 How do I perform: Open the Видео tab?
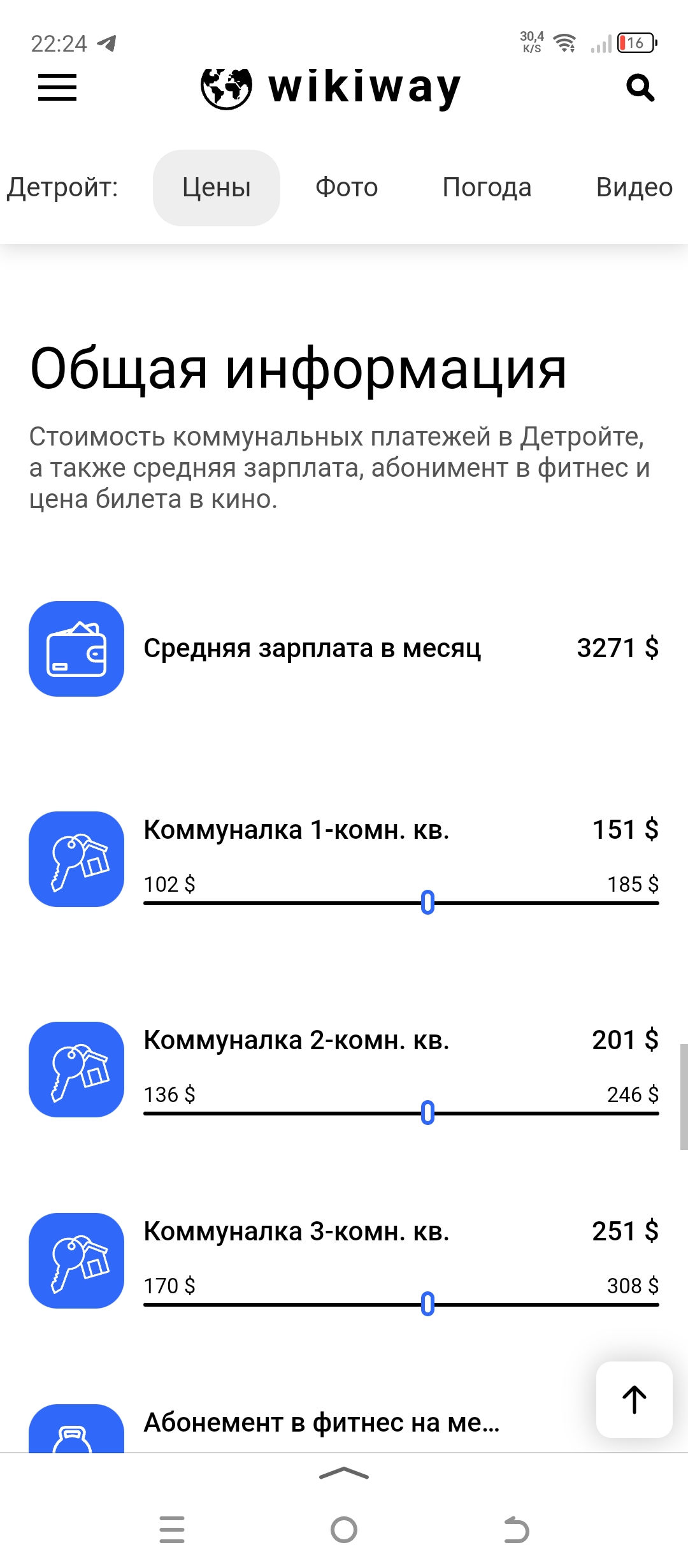[634, 188]
